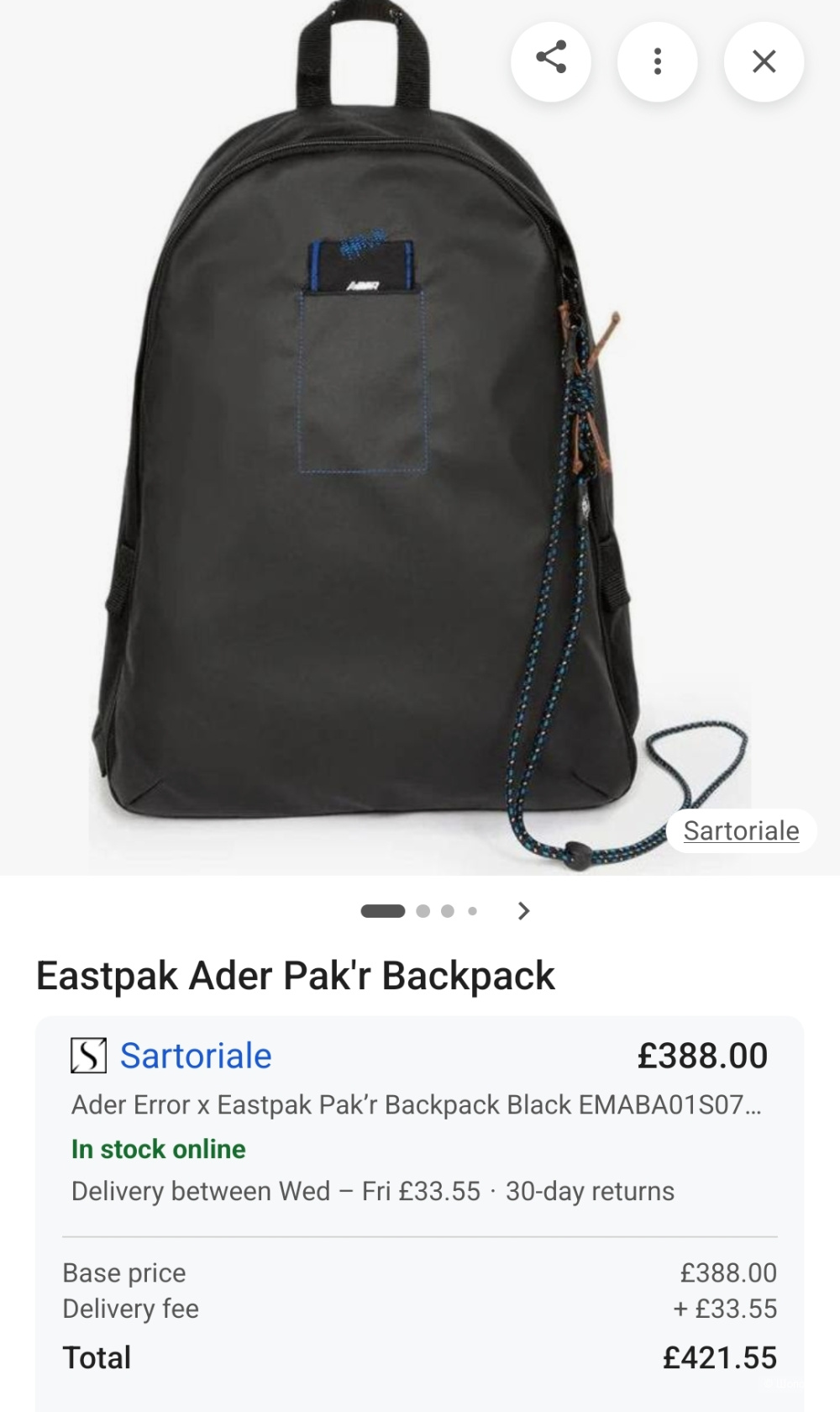This screenshot has height=1412, width=840.
Task: Open the Sartoriale image source link
Action: [741, 830]
